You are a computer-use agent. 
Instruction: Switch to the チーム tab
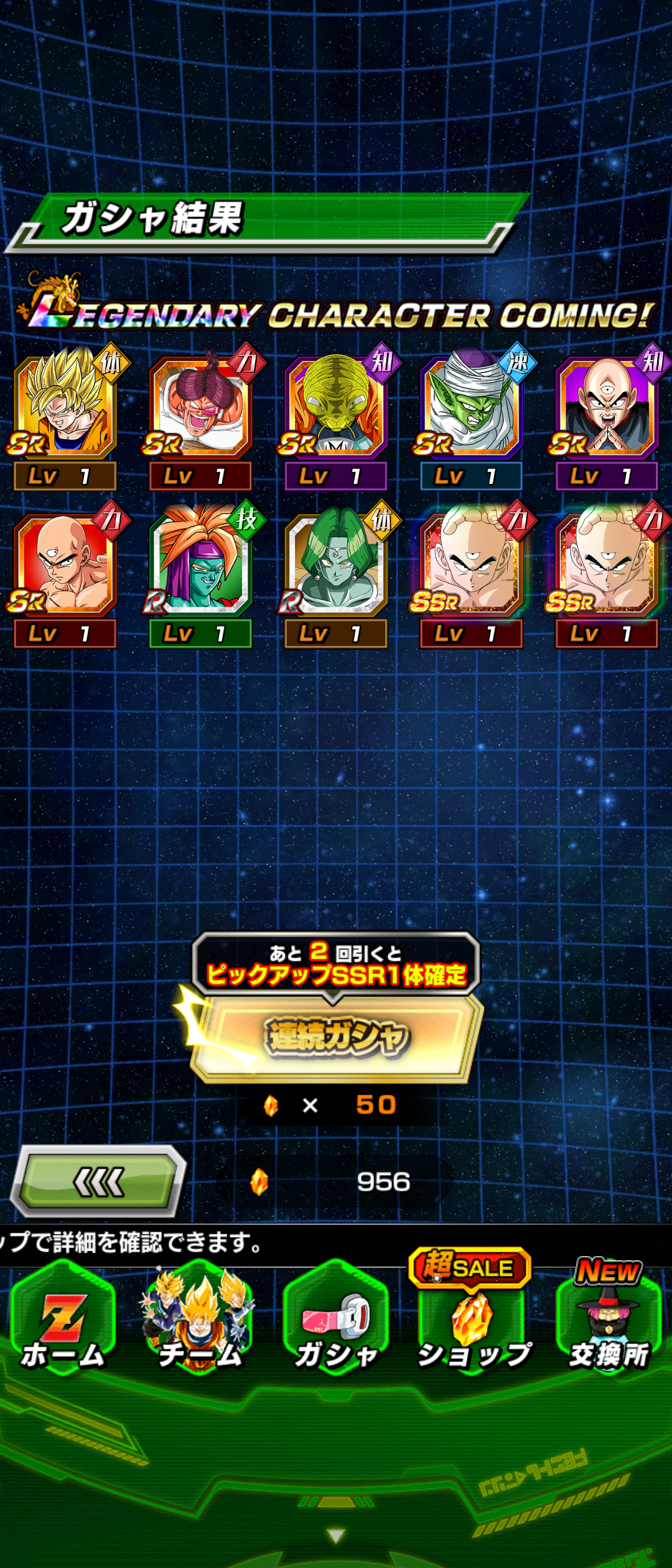(x=199, y=1322)
